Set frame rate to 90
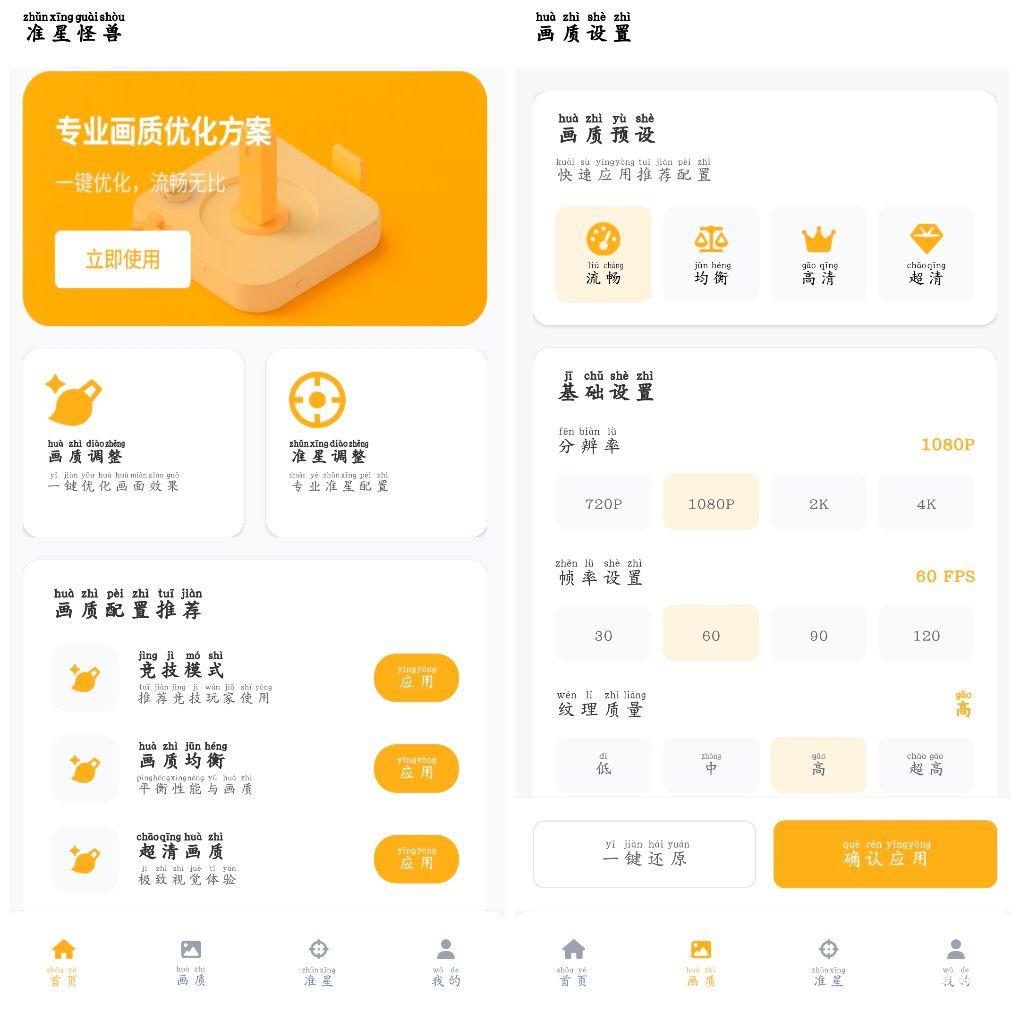The image size is (1020, 1020). coord(818,634)
